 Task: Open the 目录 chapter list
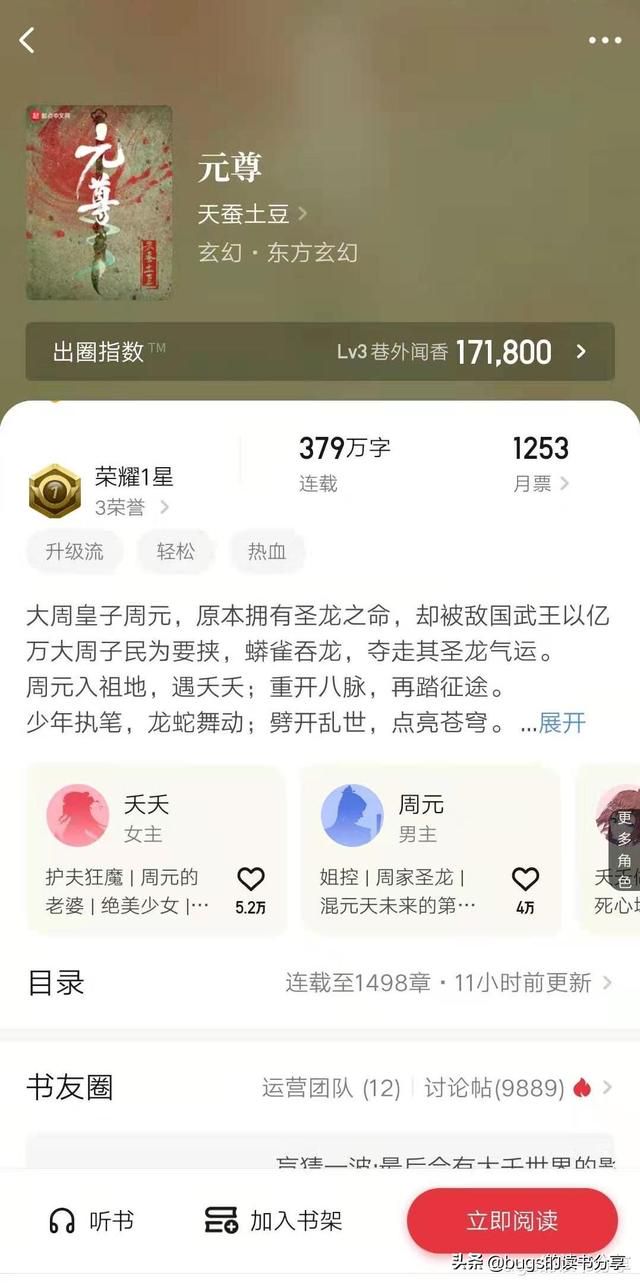[x=320, y=983]
